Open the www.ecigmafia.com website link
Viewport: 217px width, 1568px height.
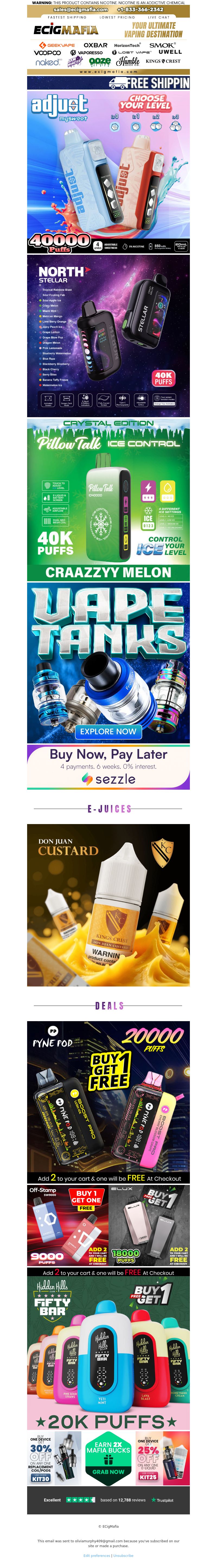click(108, 72)
